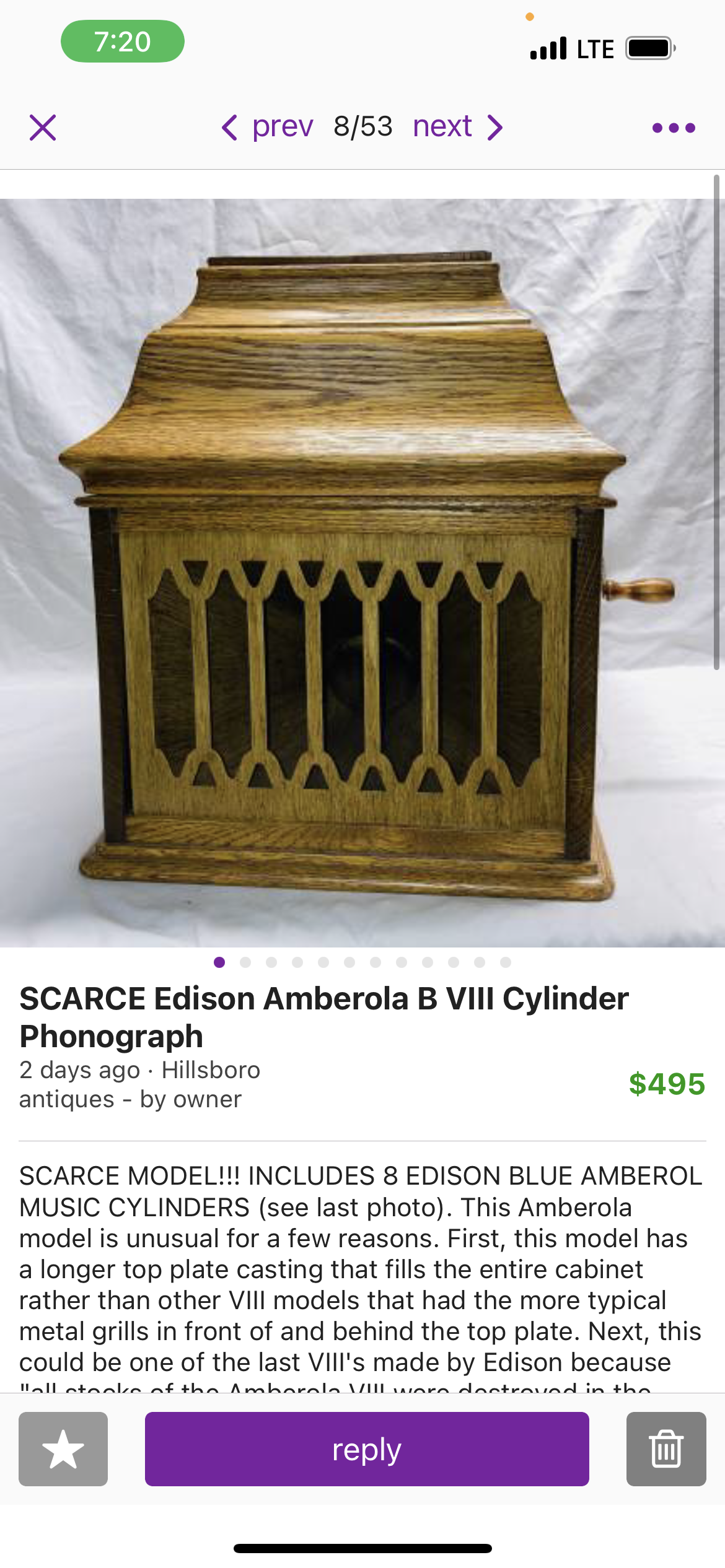Go to the previous listing
Viewport: 725px width, 1568px height.
click(x=268, y=127)
